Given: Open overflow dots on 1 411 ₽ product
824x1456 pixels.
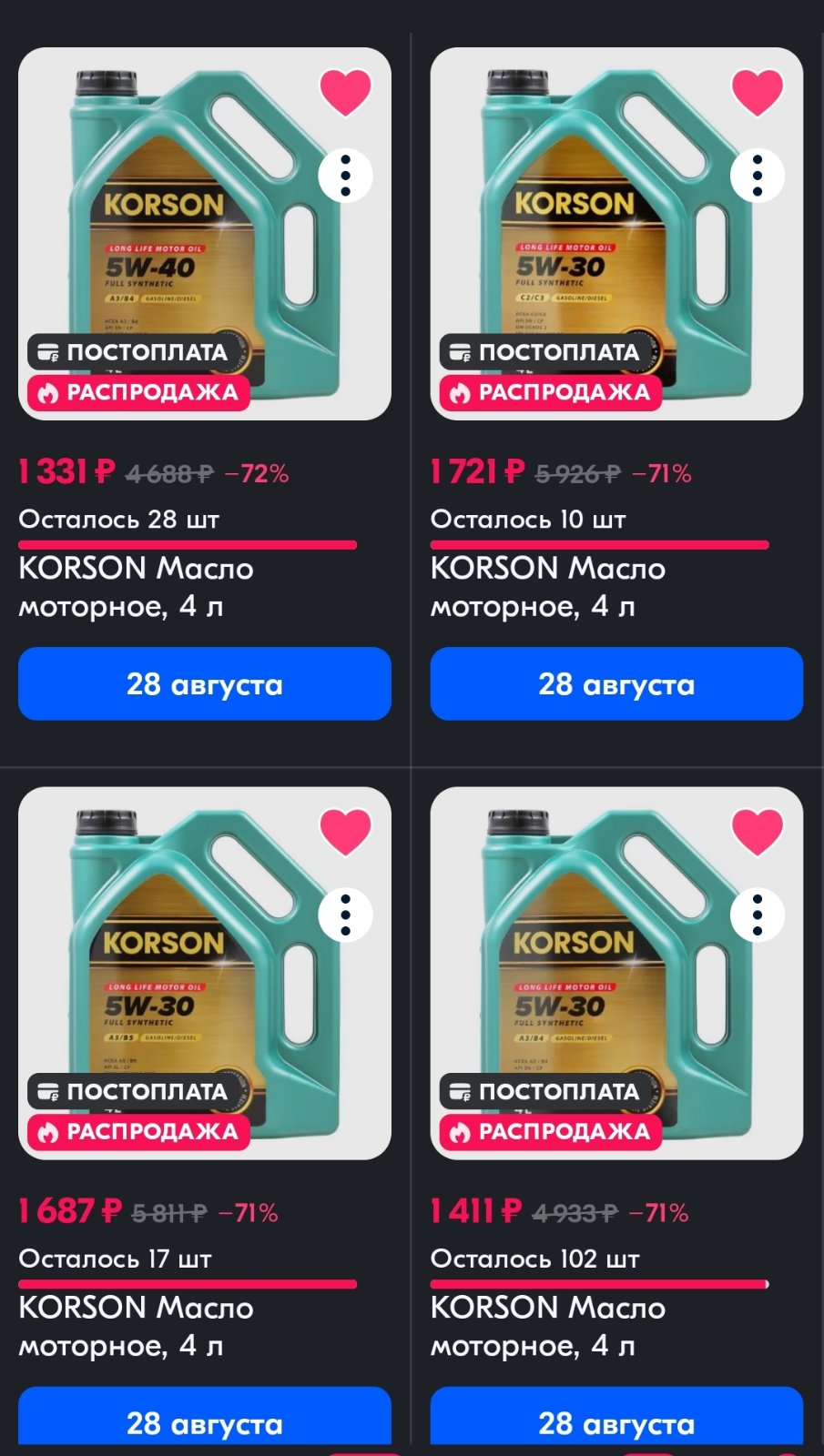Looking at the screenshot, I should click(758, 915).
